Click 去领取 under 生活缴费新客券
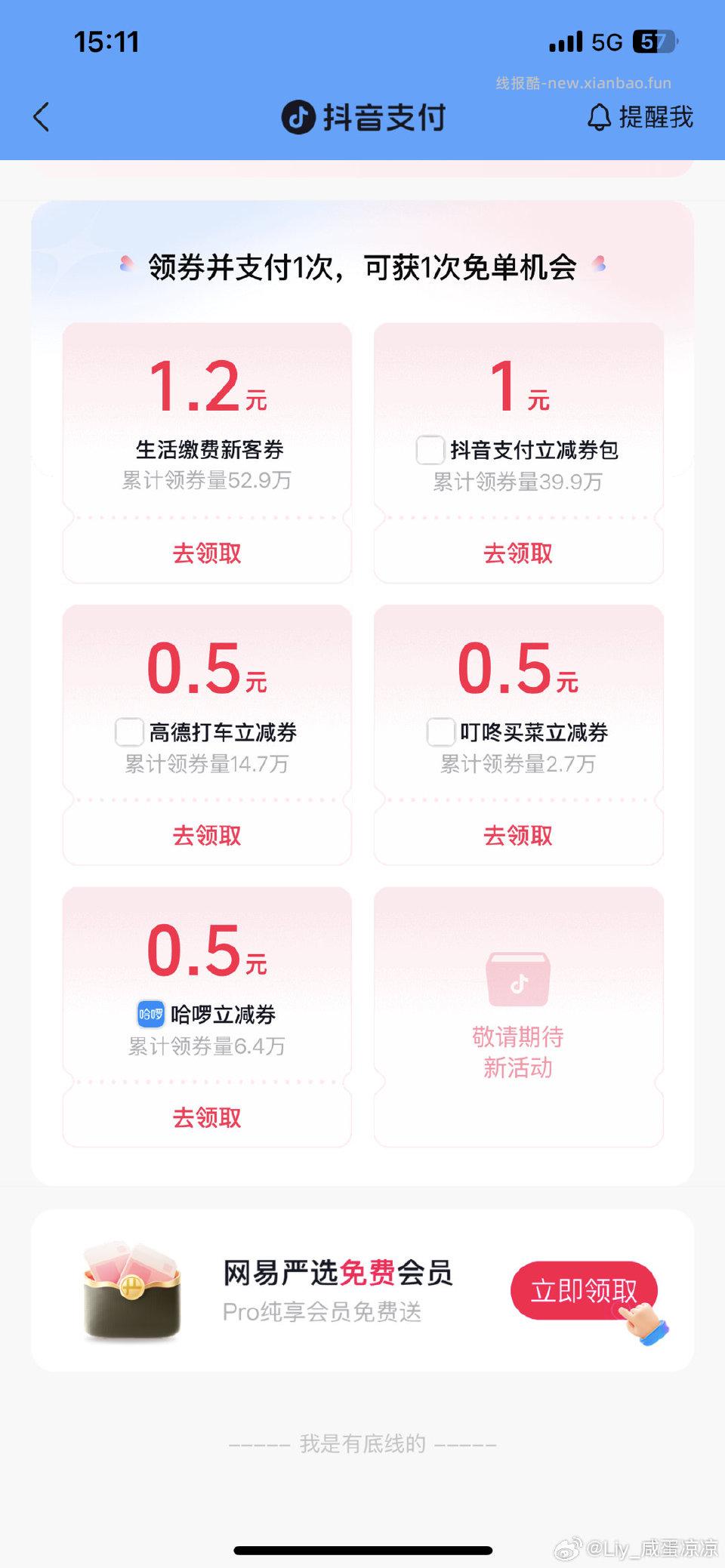Image resolution: width=725 pixels, height=1568 pixels. point(207,553)
